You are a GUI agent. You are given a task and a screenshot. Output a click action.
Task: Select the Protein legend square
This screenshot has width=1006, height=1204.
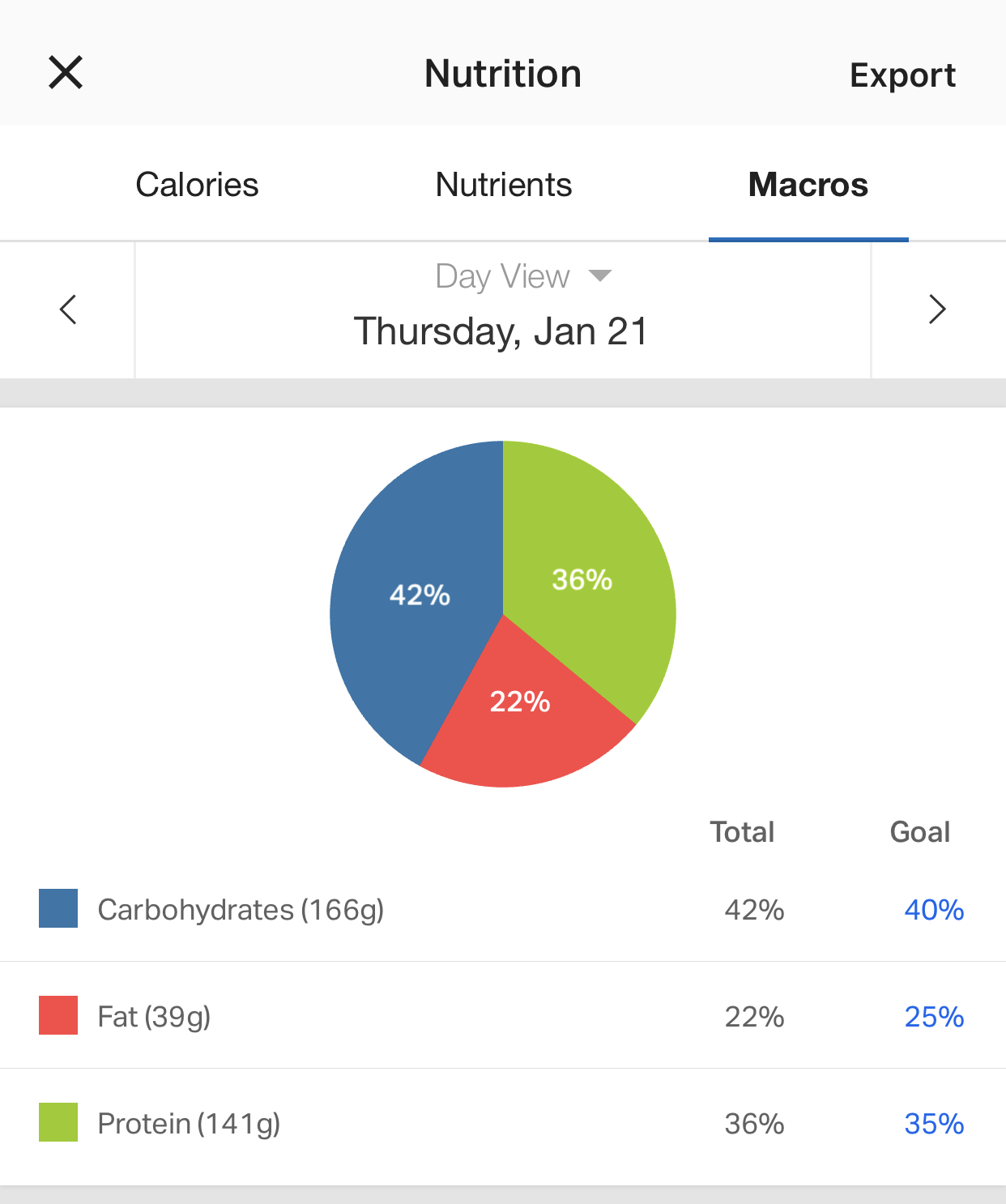[x=57, y=1122]
